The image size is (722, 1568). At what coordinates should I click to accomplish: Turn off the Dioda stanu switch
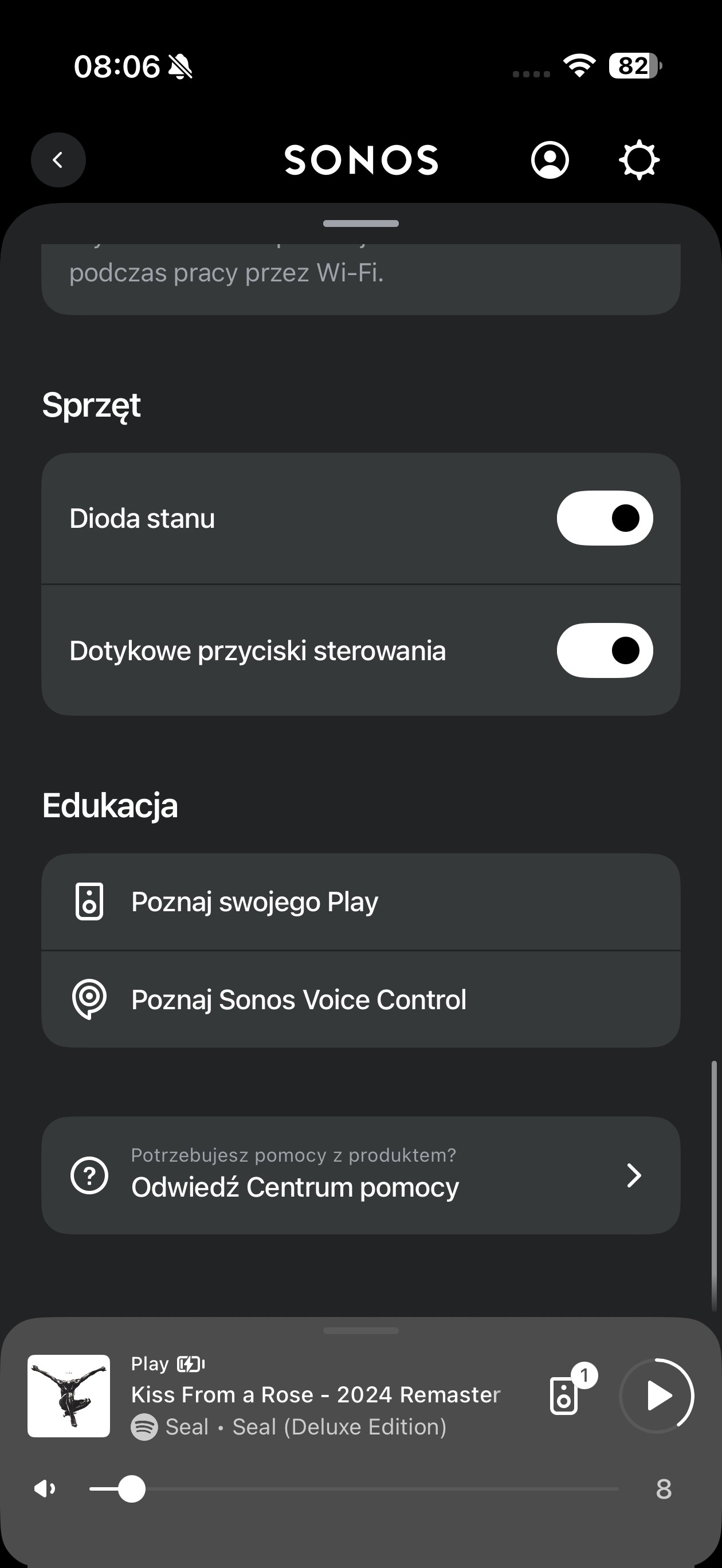[605, 518]
